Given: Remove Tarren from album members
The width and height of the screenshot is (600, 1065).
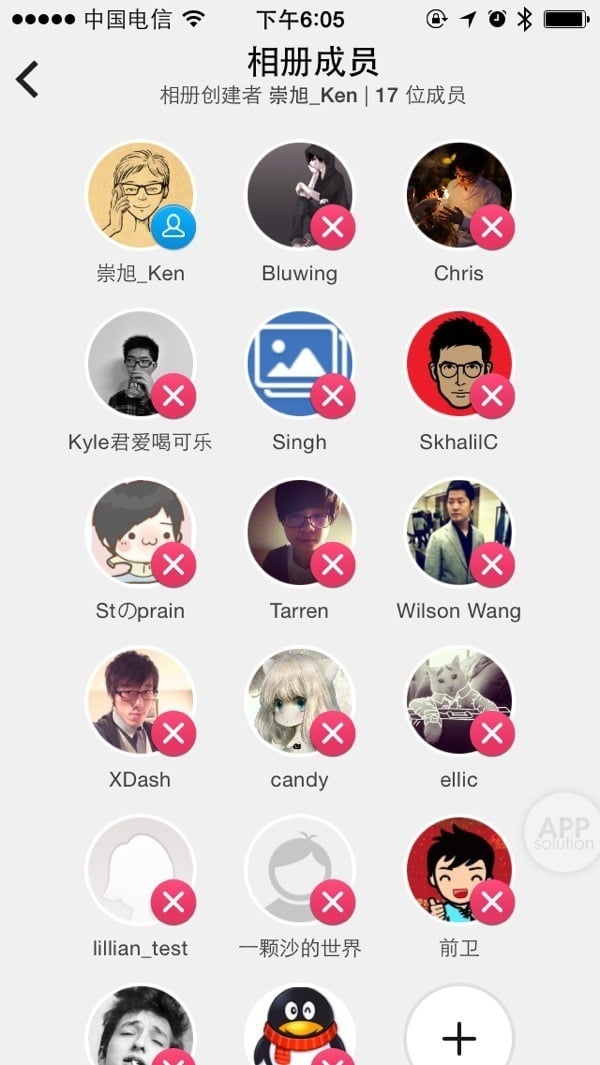Looking at the screenshot, I should (333, 565).
